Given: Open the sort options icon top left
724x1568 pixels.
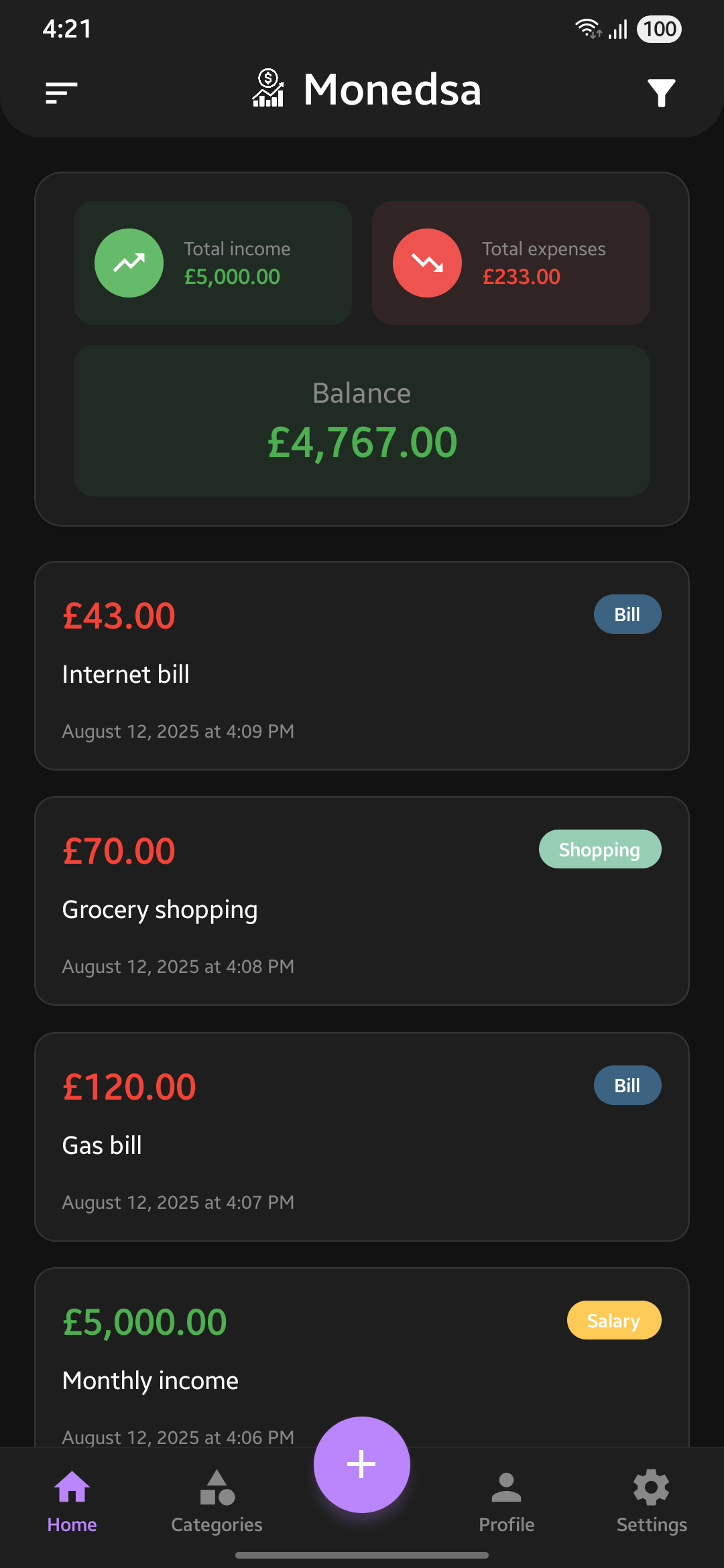Looking at the screenshot, I should [60, 92].
